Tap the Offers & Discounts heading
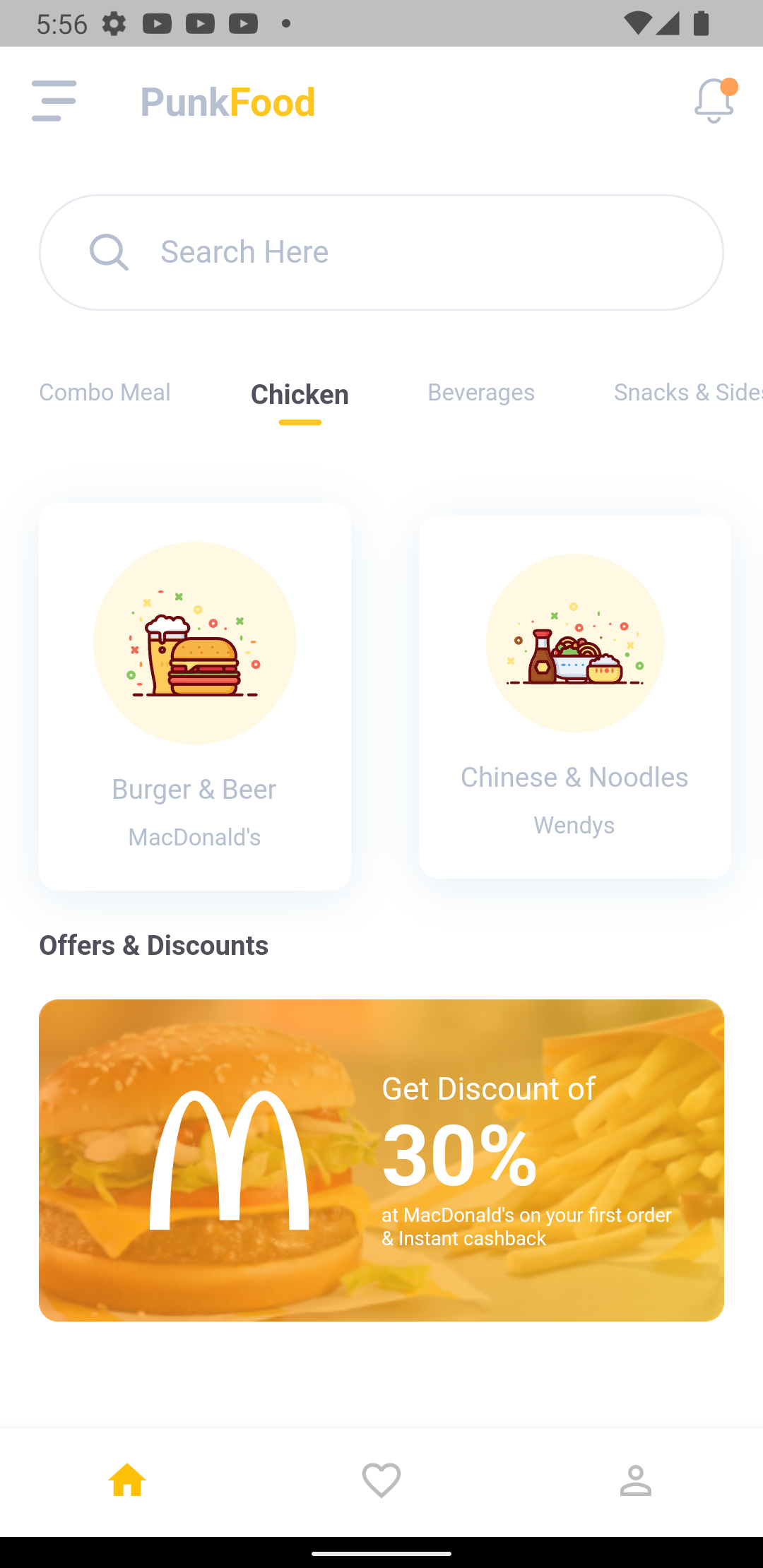 point(154,945)
